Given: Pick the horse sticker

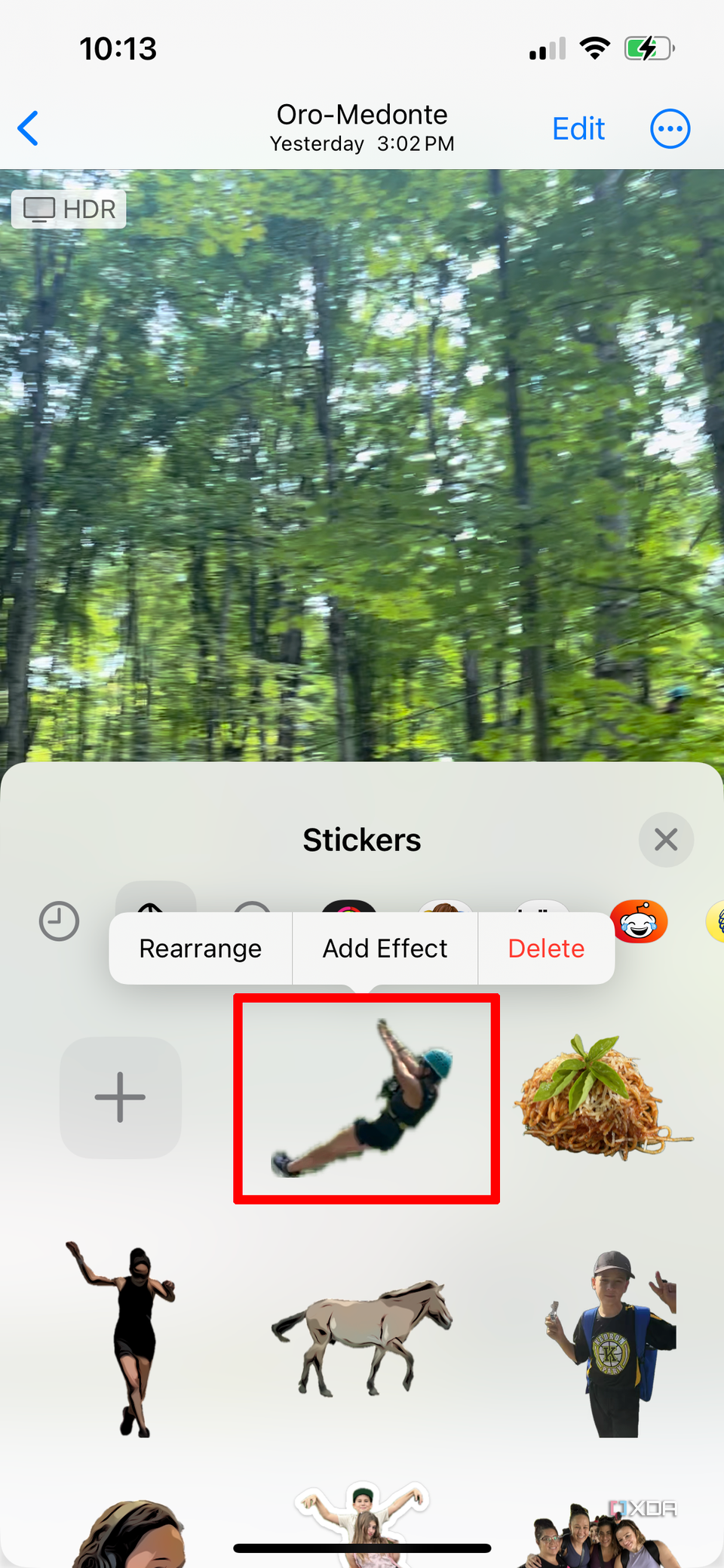Looking at the screenshot, I should (364, 1334).
